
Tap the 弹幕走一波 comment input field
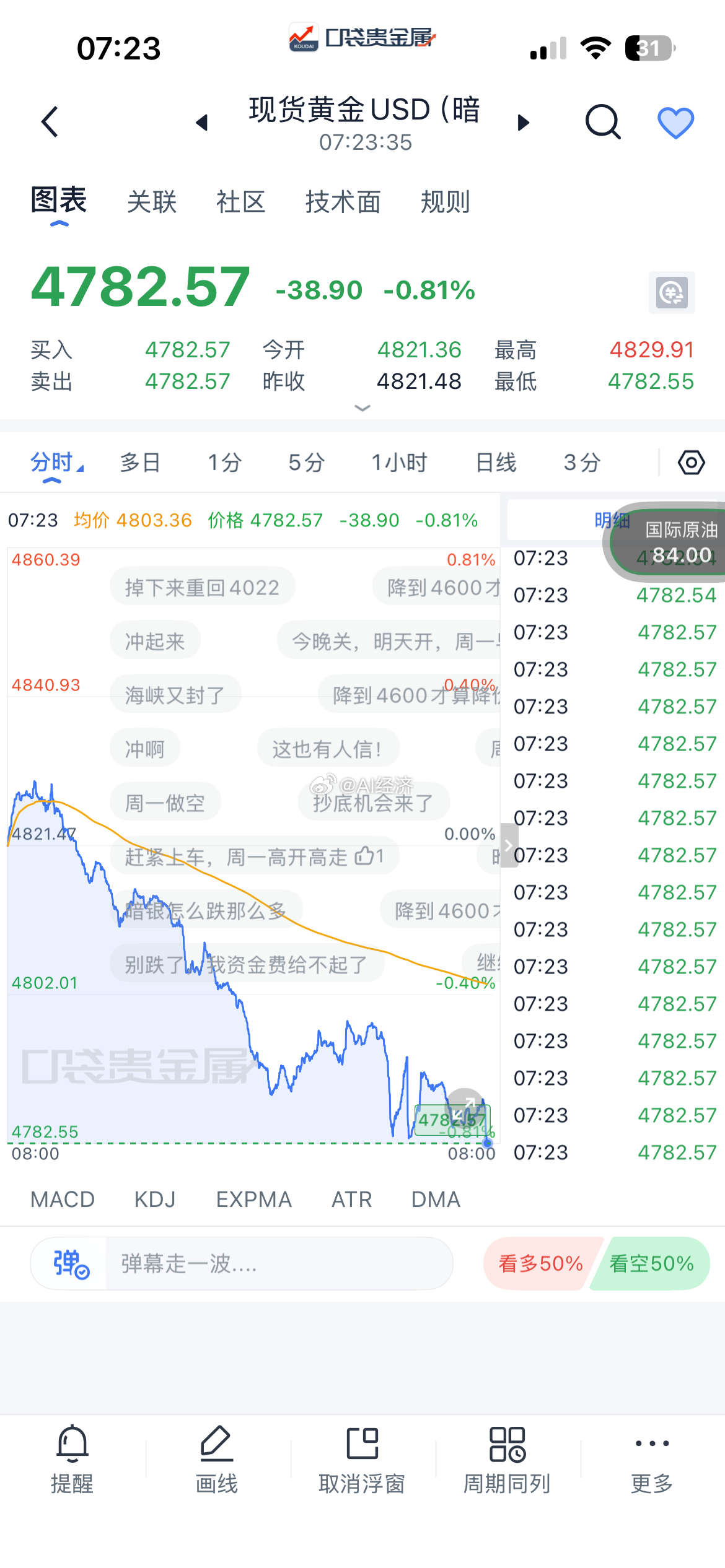279,1263
